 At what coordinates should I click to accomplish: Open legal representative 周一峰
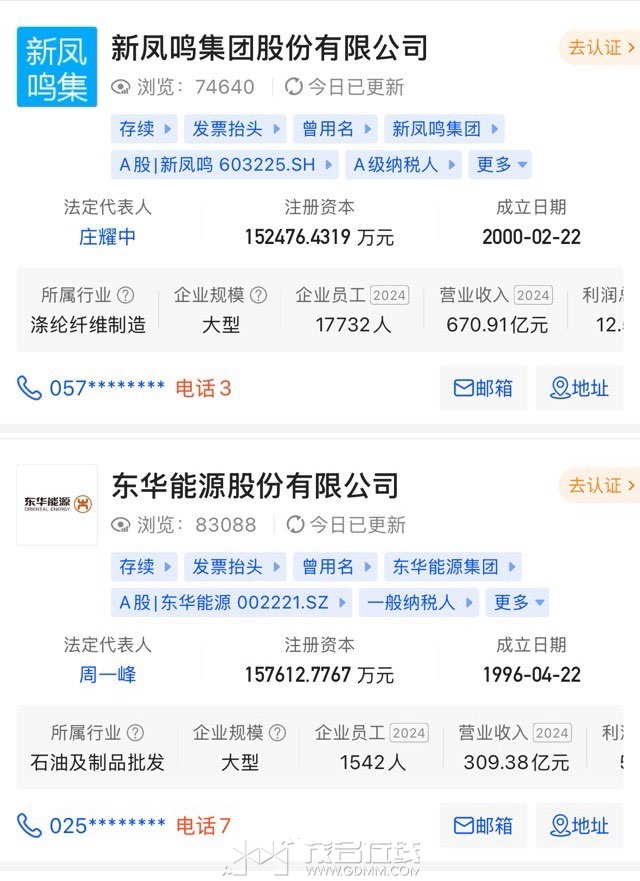107,675
